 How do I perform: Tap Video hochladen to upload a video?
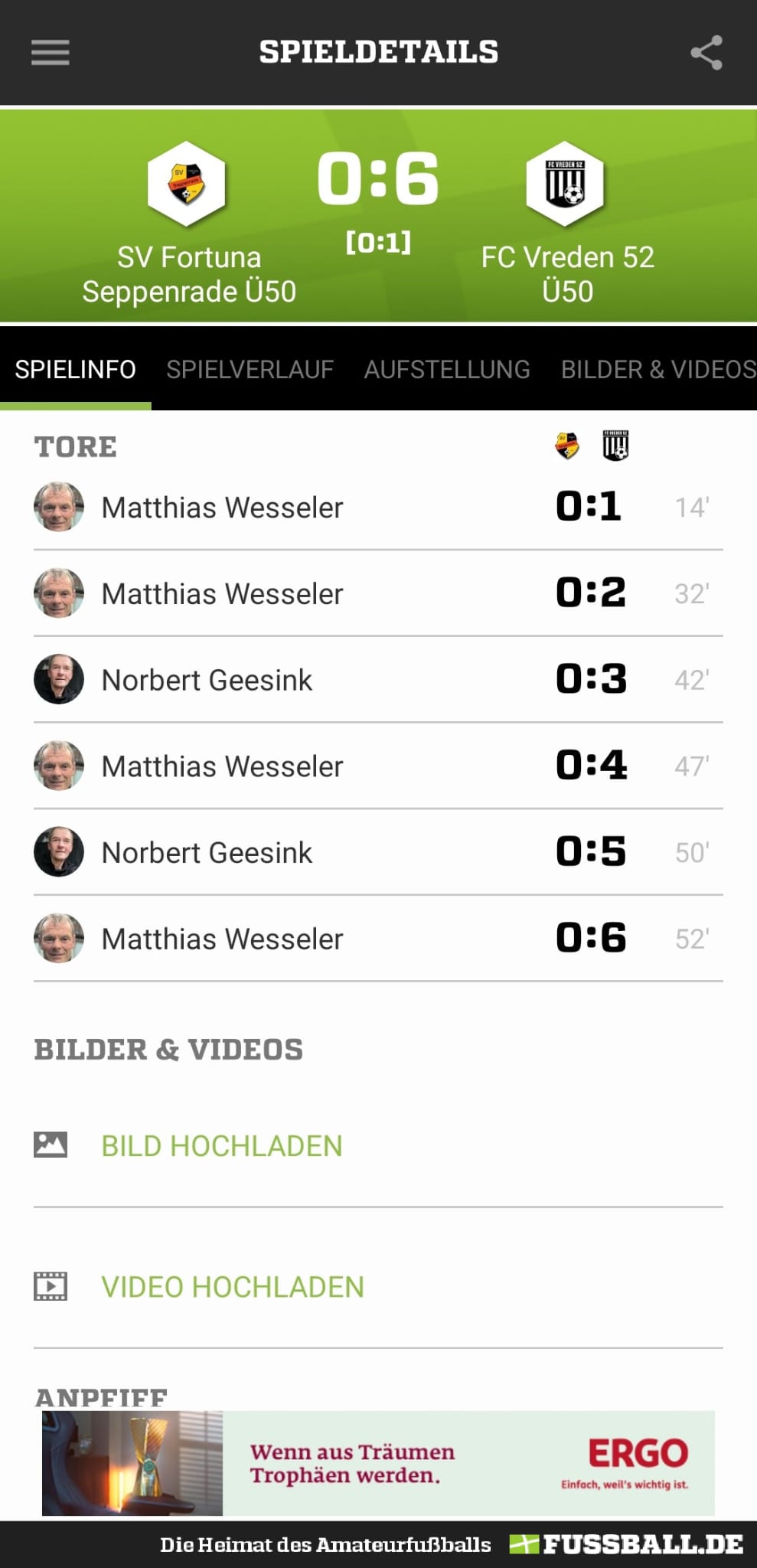(x=378, y=1286)
